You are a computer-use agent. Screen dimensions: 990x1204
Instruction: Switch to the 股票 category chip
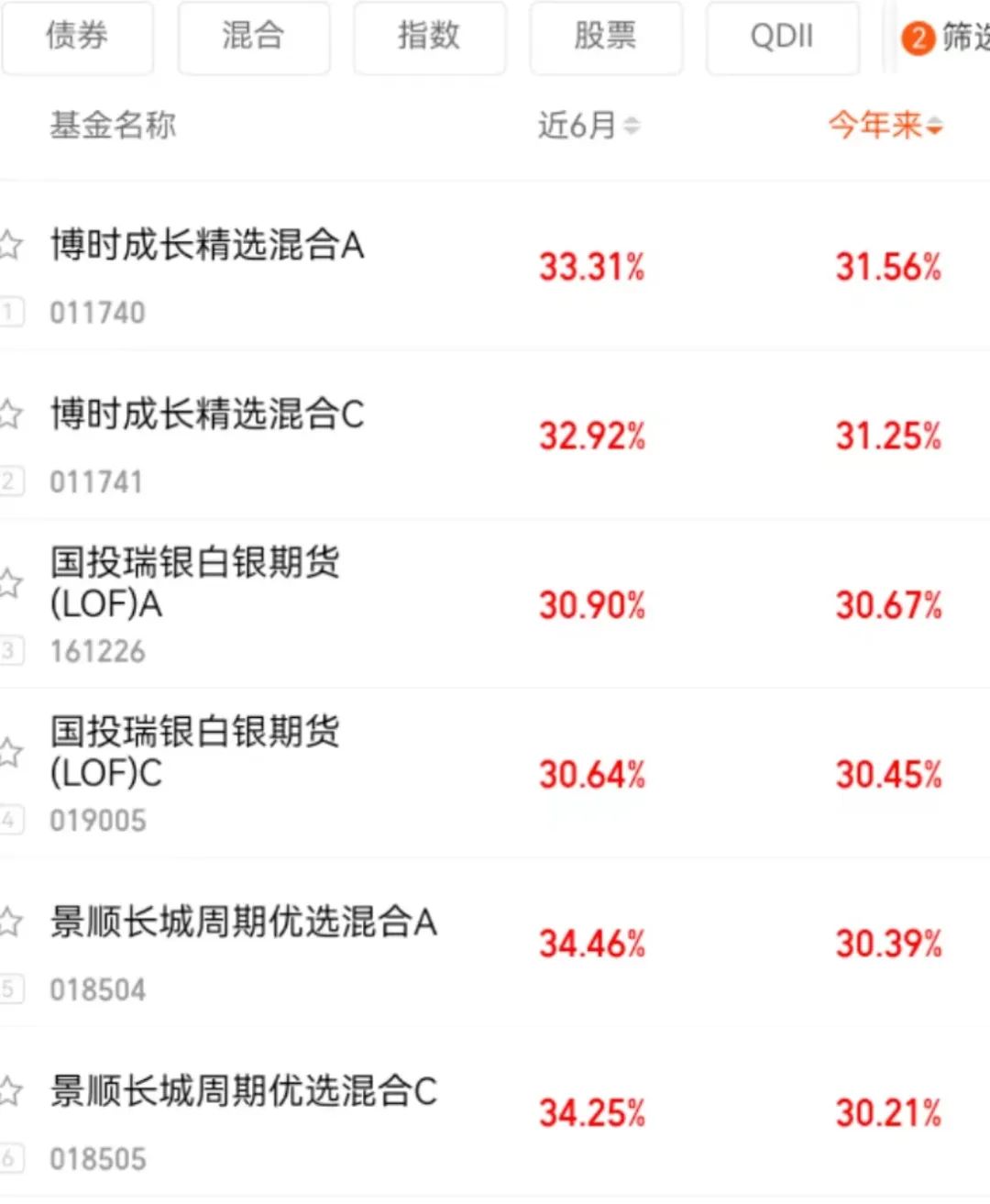tap(605, 37)
